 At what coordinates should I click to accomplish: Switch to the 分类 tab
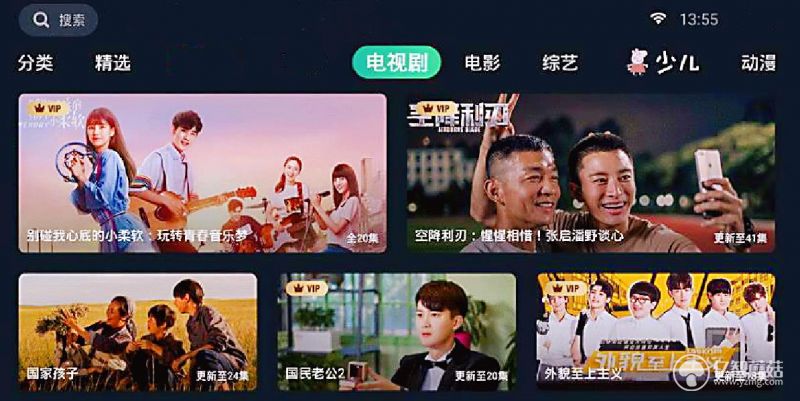(x=36, y=63)
